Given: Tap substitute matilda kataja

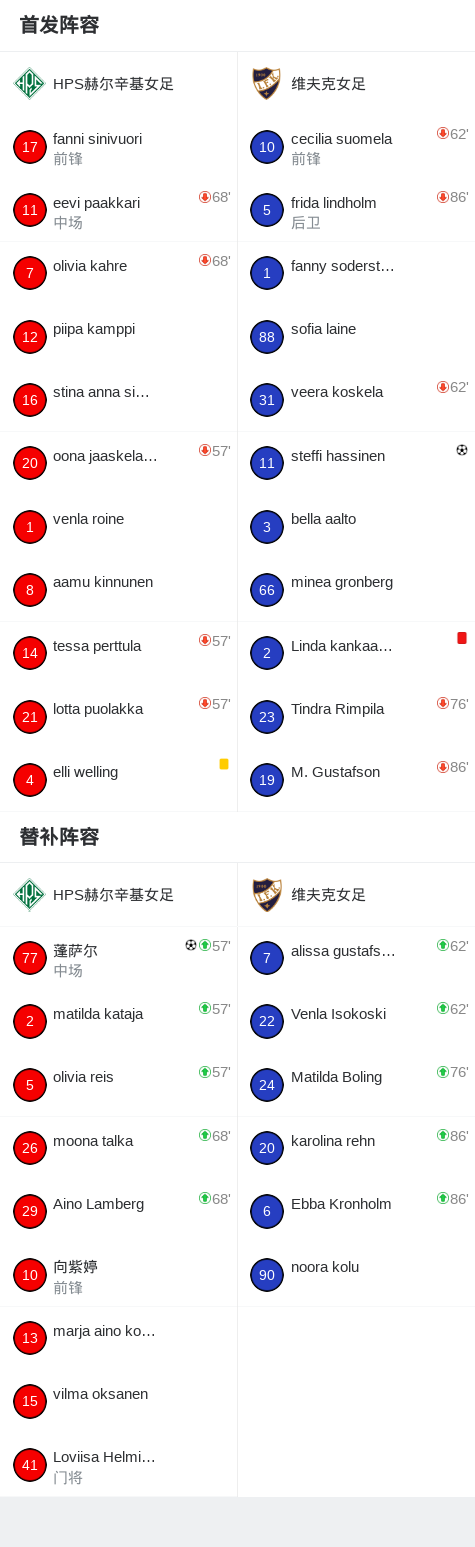Looking at the screenshot, I should [x=118, y=1021].
